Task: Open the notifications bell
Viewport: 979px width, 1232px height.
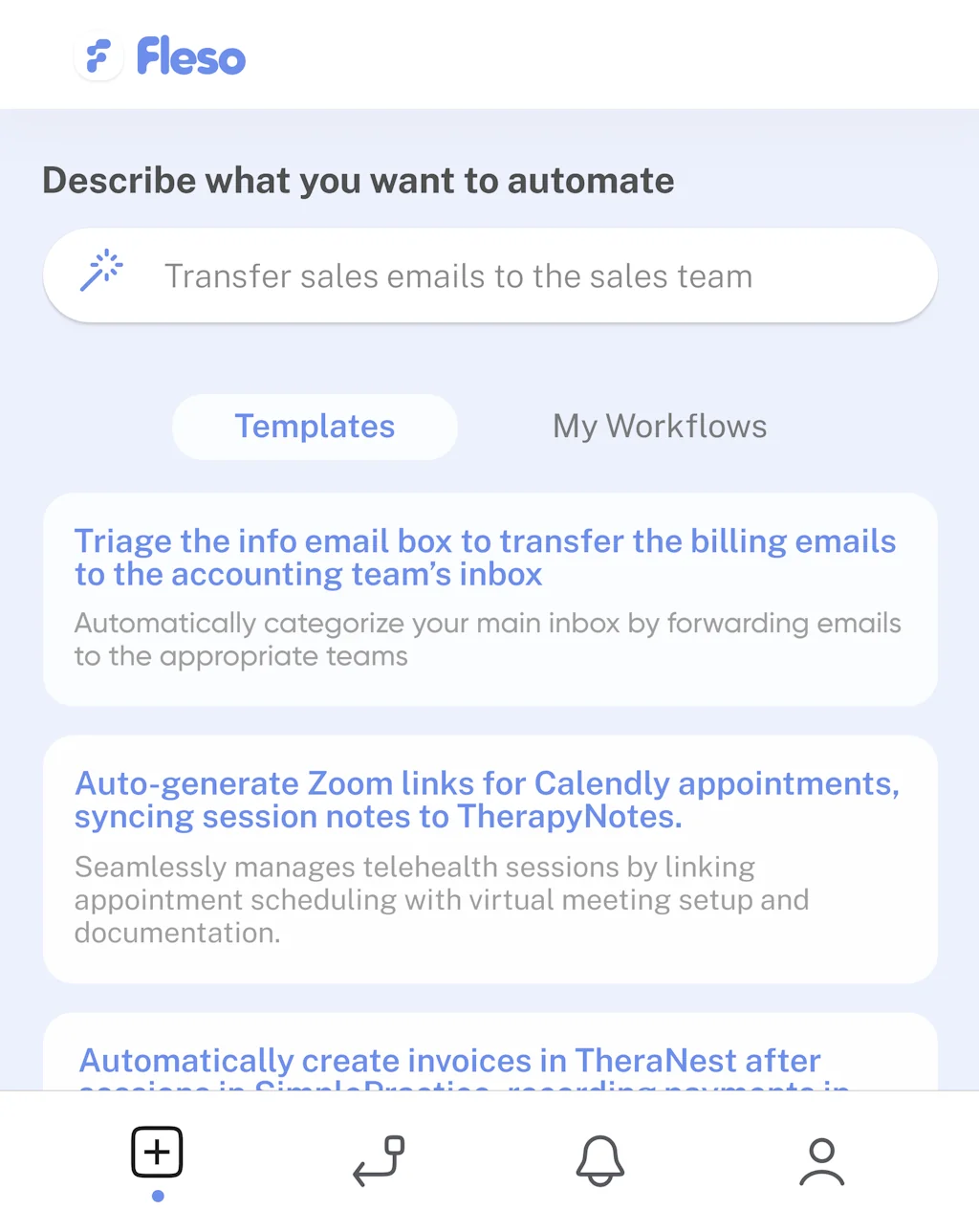Action: (x=600, y=1160)
